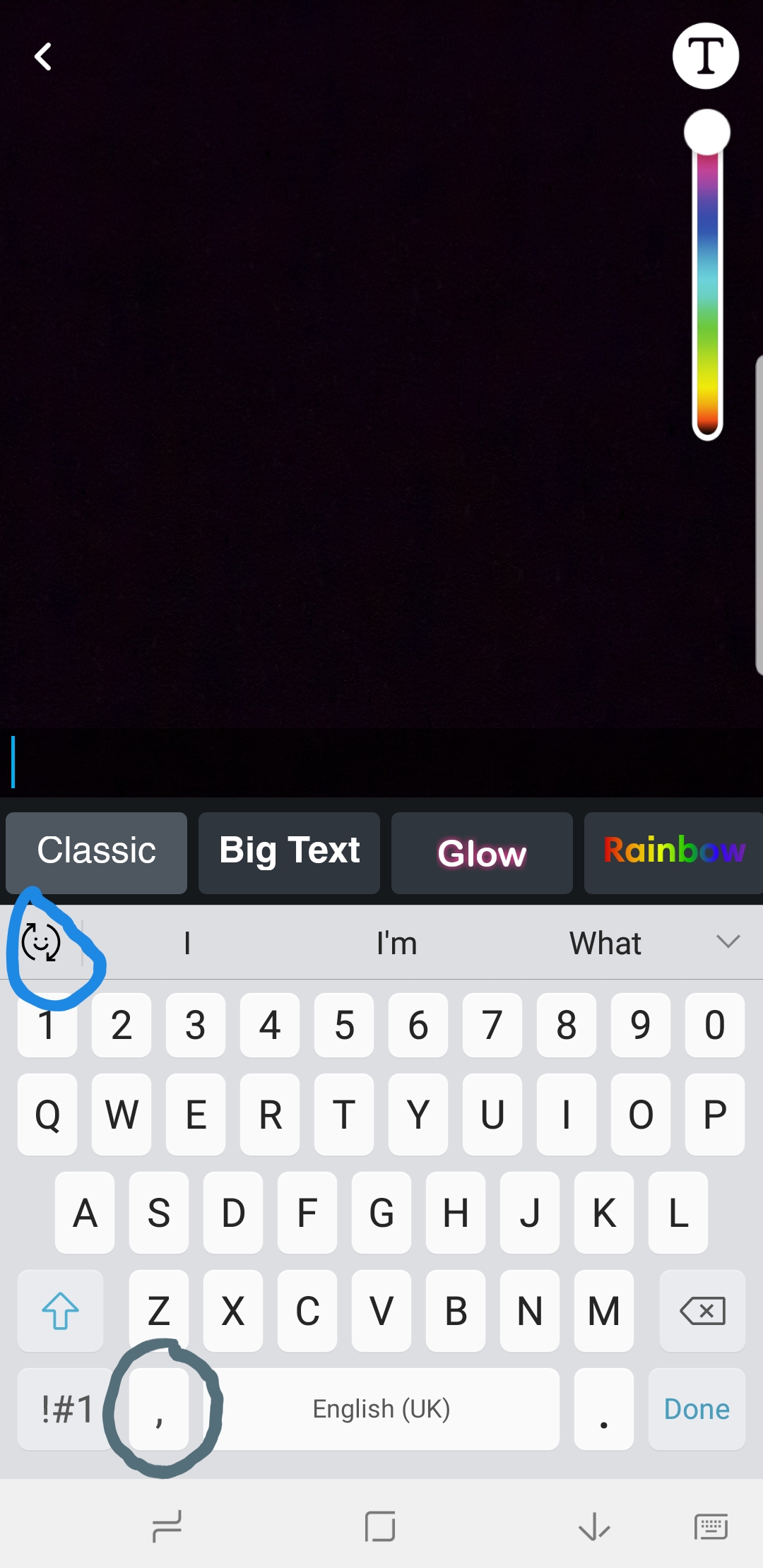Viewport: 763px width, 1568px height.
Task: Tap the suggested word I'm
Action: [397, 942]
